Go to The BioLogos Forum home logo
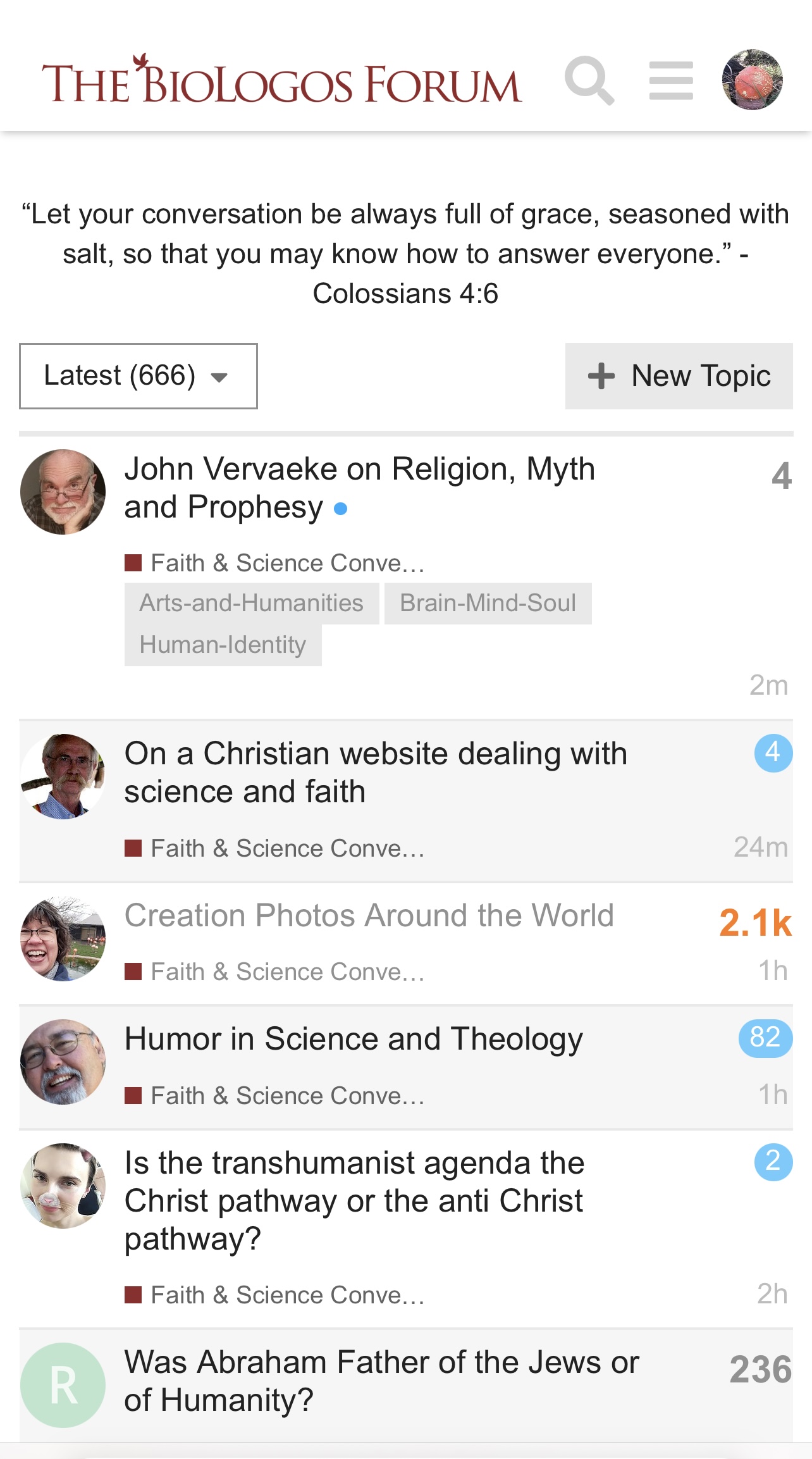This screenshot has height=1459, width=812. [282, 80]
